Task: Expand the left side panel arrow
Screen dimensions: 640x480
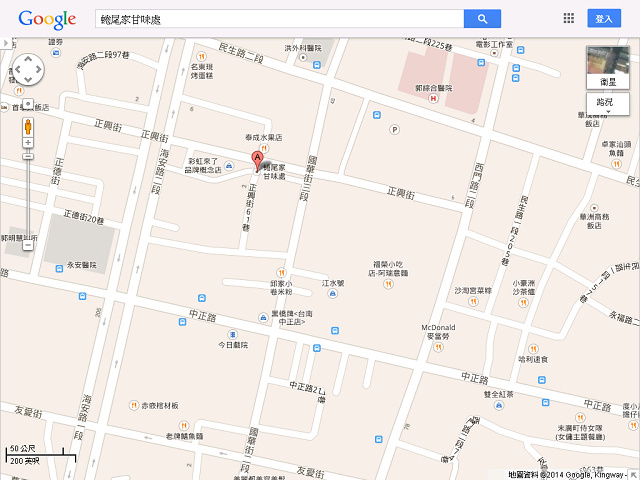Action: [x=5, y=43]
